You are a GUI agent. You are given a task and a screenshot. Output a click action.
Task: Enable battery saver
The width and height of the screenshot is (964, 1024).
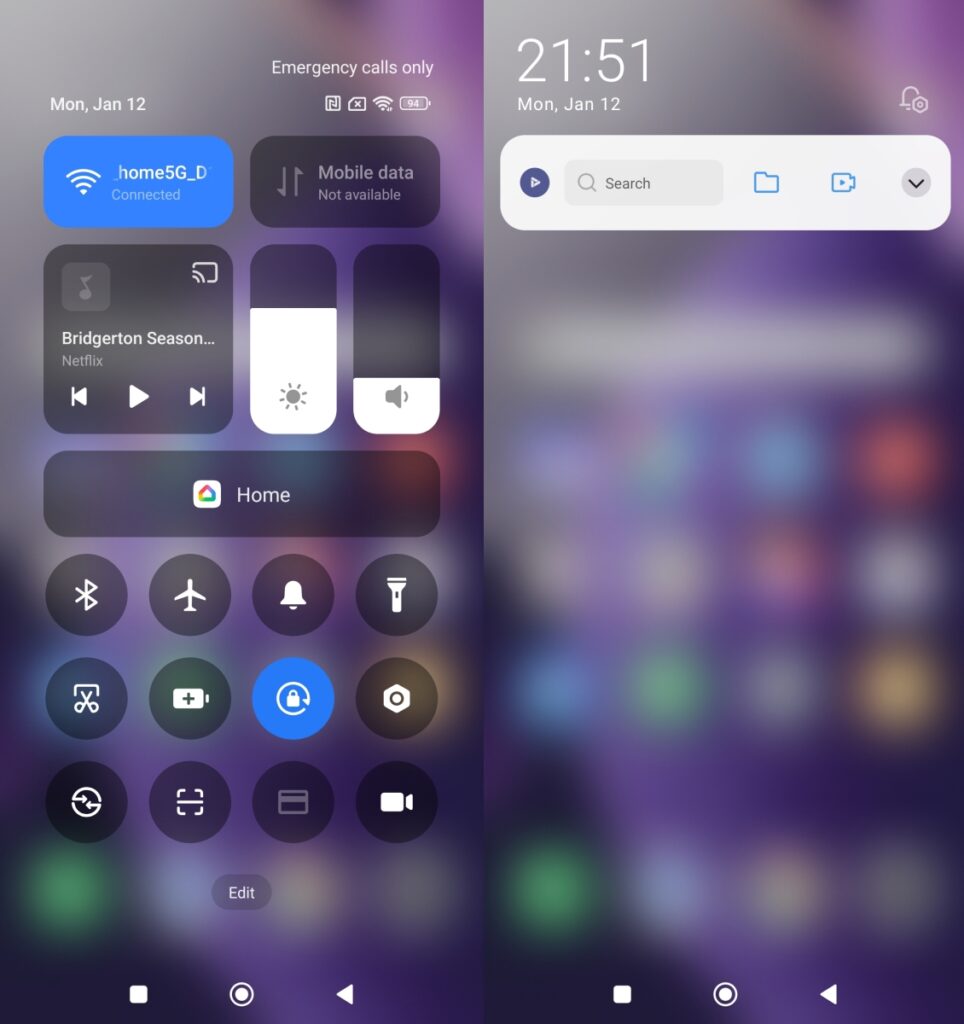pyautogui.click(x=190, y=699)
